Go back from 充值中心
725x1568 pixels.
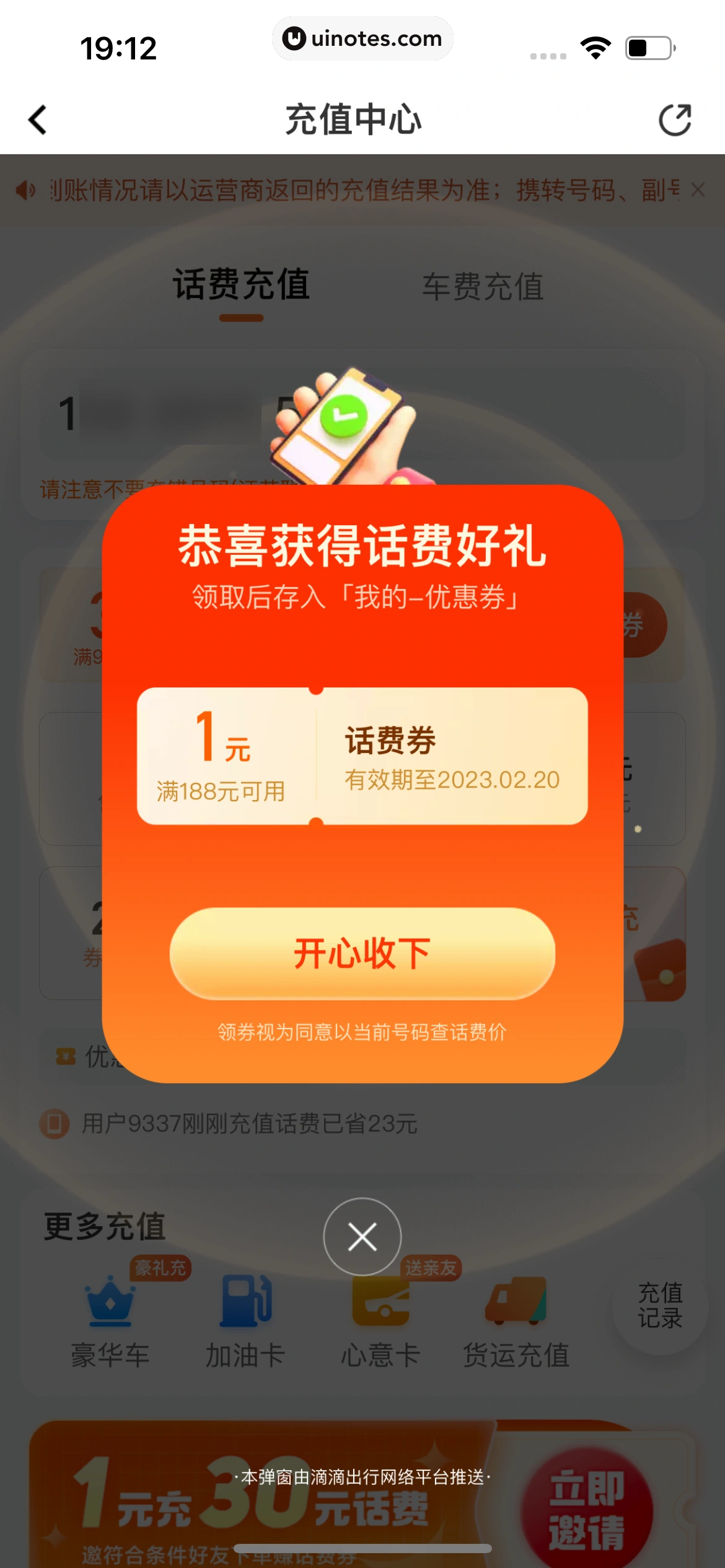point(38,120)
